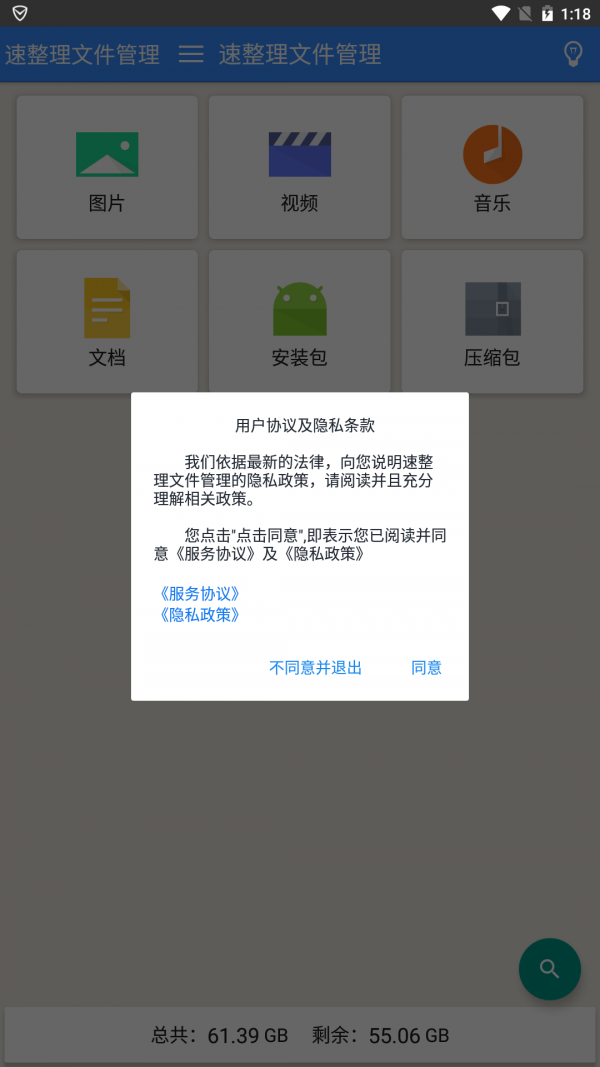
Task: View the 文档 category
Action: tap(107, 322)
